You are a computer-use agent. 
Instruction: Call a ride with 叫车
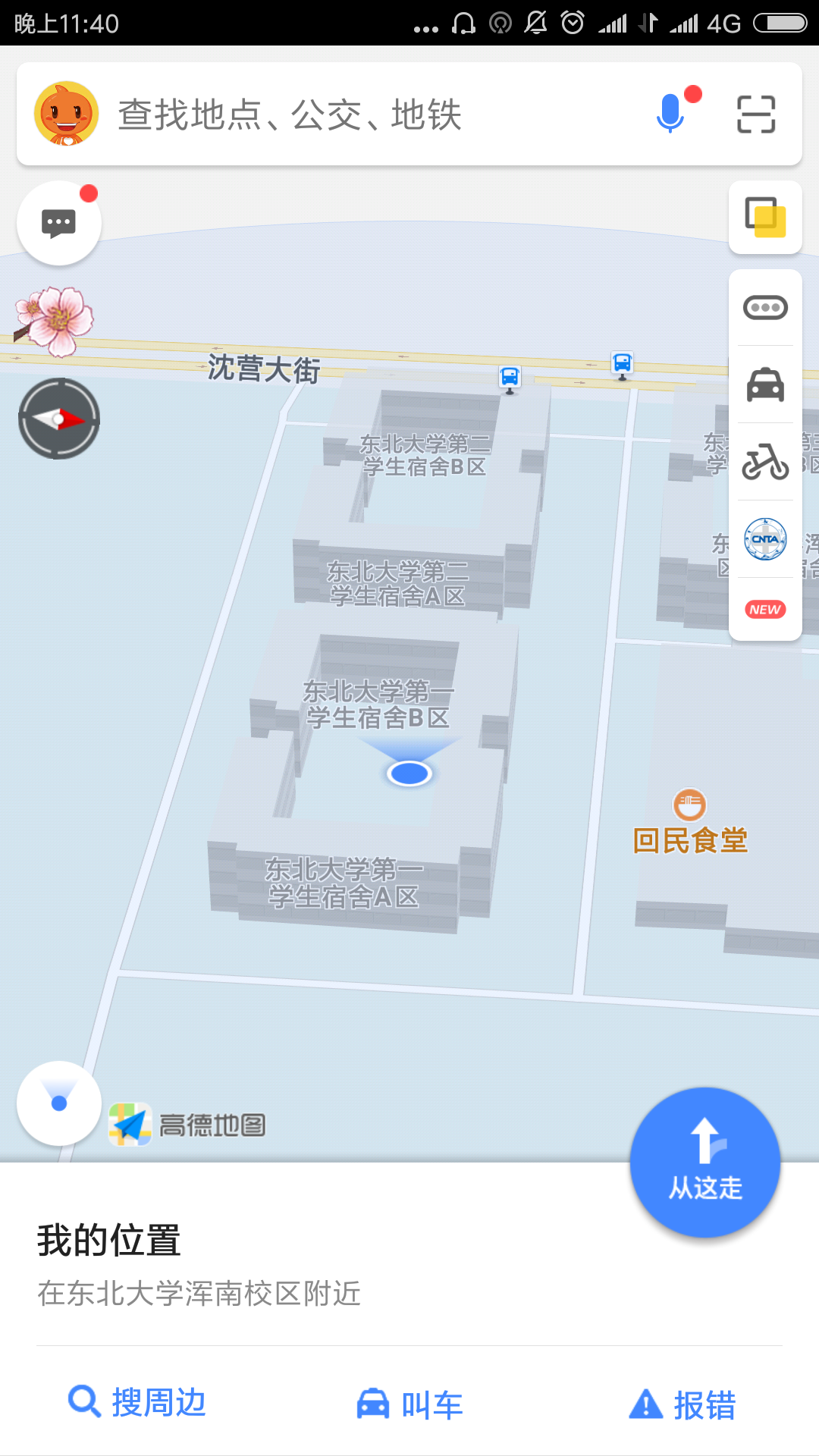tap(409, 1404)
